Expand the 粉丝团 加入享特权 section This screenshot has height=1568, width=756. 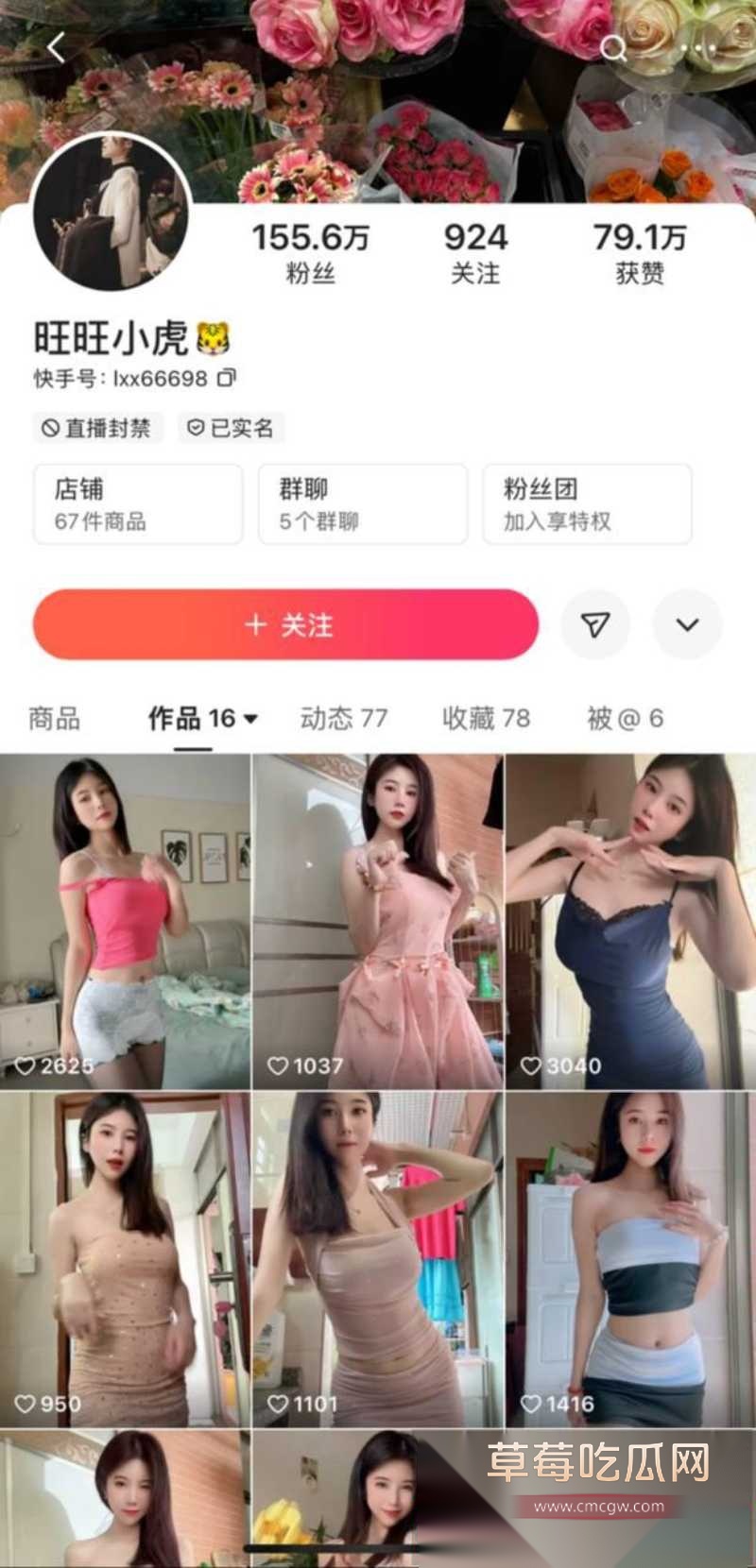586,503
